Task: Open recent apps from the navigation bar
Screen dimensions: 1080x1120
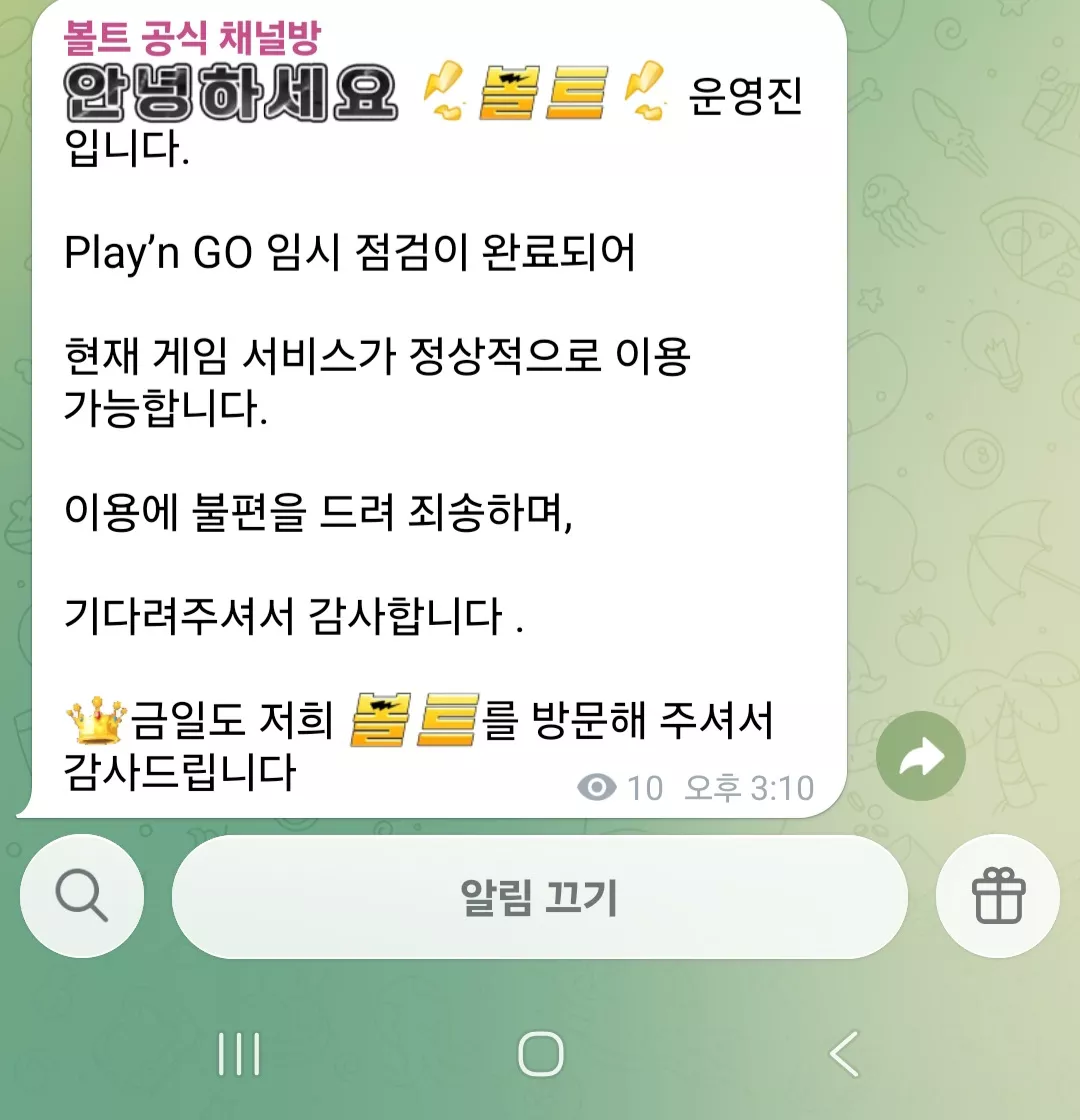Action: click(x=239, y=1054)
